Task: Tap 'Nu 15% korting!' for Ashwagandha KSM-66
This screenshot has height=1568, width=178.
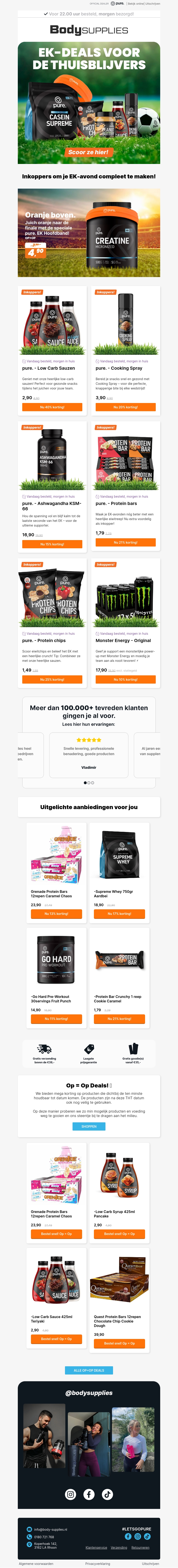Action: 52,544
